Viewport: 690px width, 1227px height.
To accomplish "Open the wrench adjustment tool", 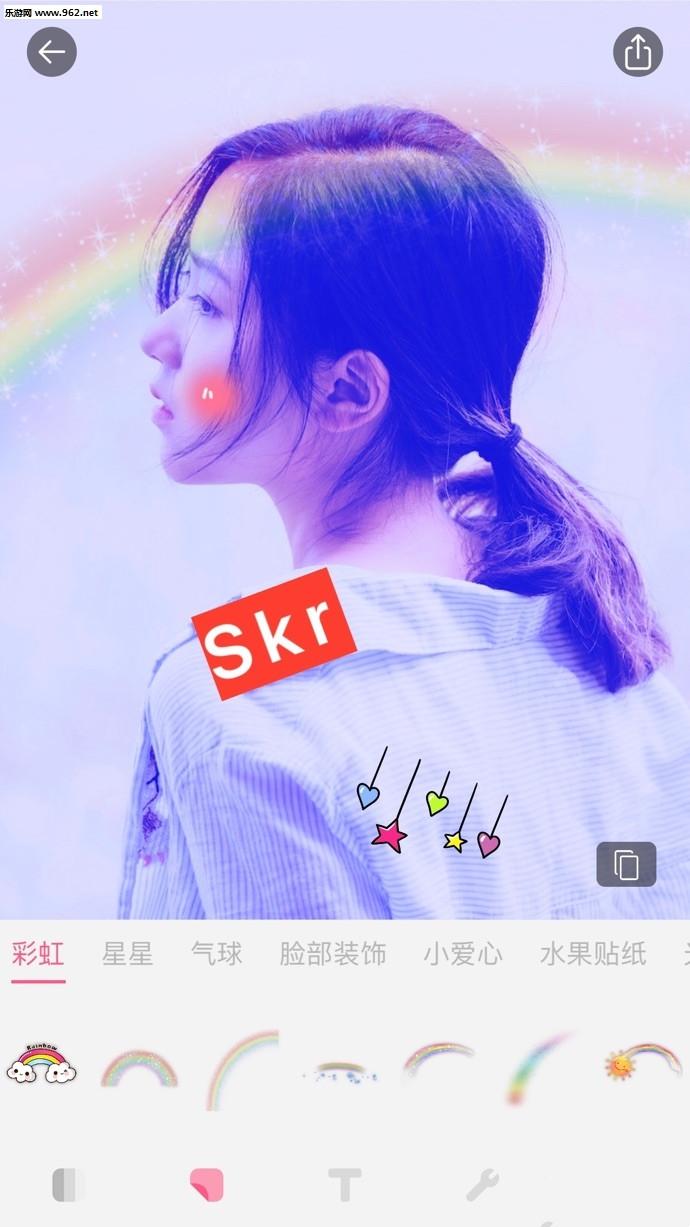I will coord(482,1185).
